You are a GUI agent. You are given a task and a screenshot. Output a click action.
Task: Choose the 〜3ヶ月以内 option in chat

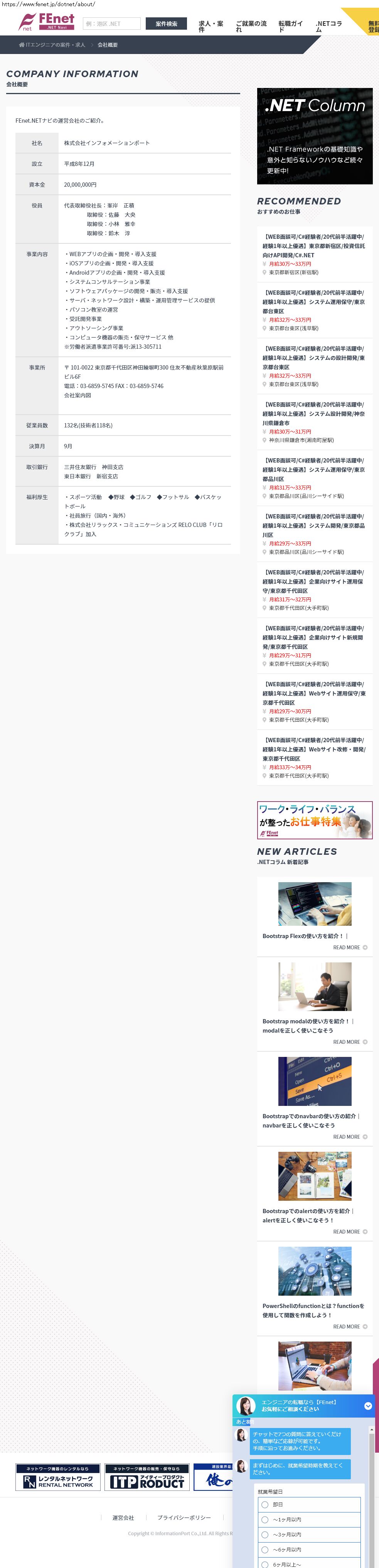[308, 1534]
